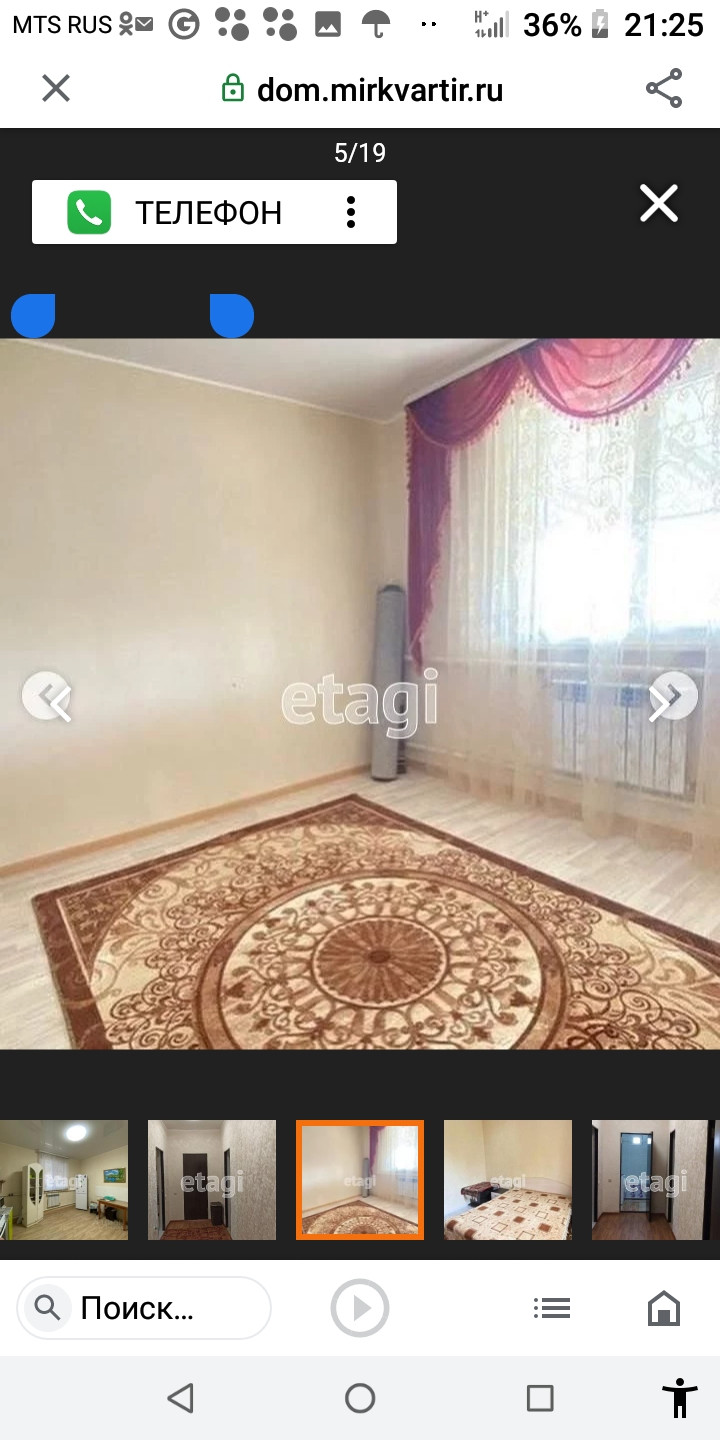The height and width of the screenshot is (1440, 720).
Task: Open the accessibility shortcut button
Action: 680,1398
